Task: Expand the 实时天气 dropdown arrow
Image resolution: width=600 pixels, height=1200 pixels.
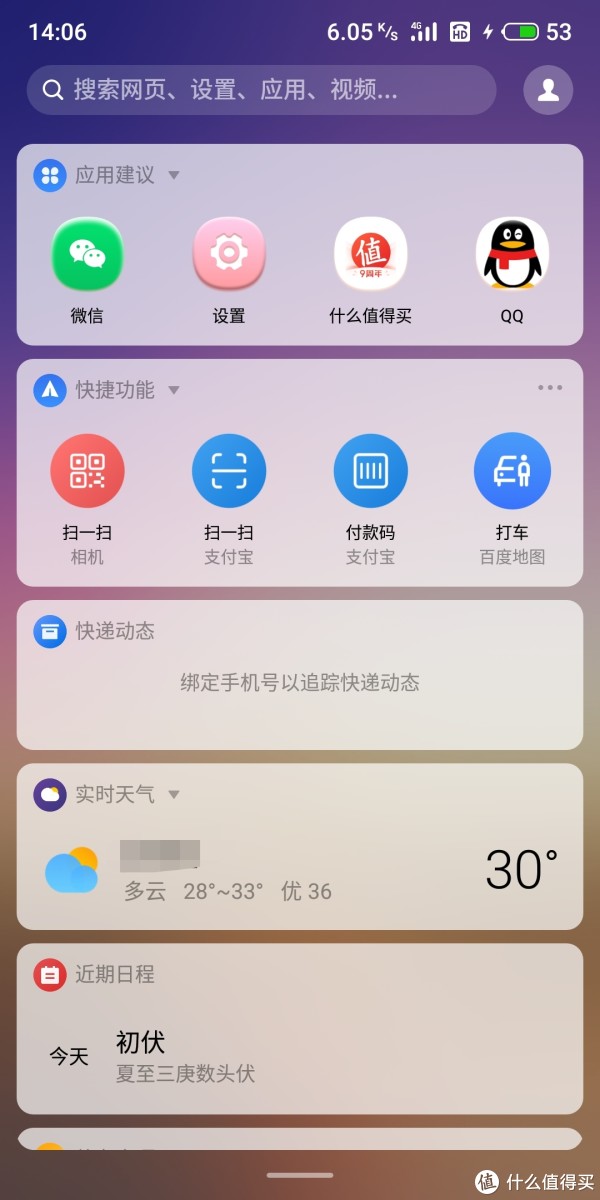Action: click(174, 795)
